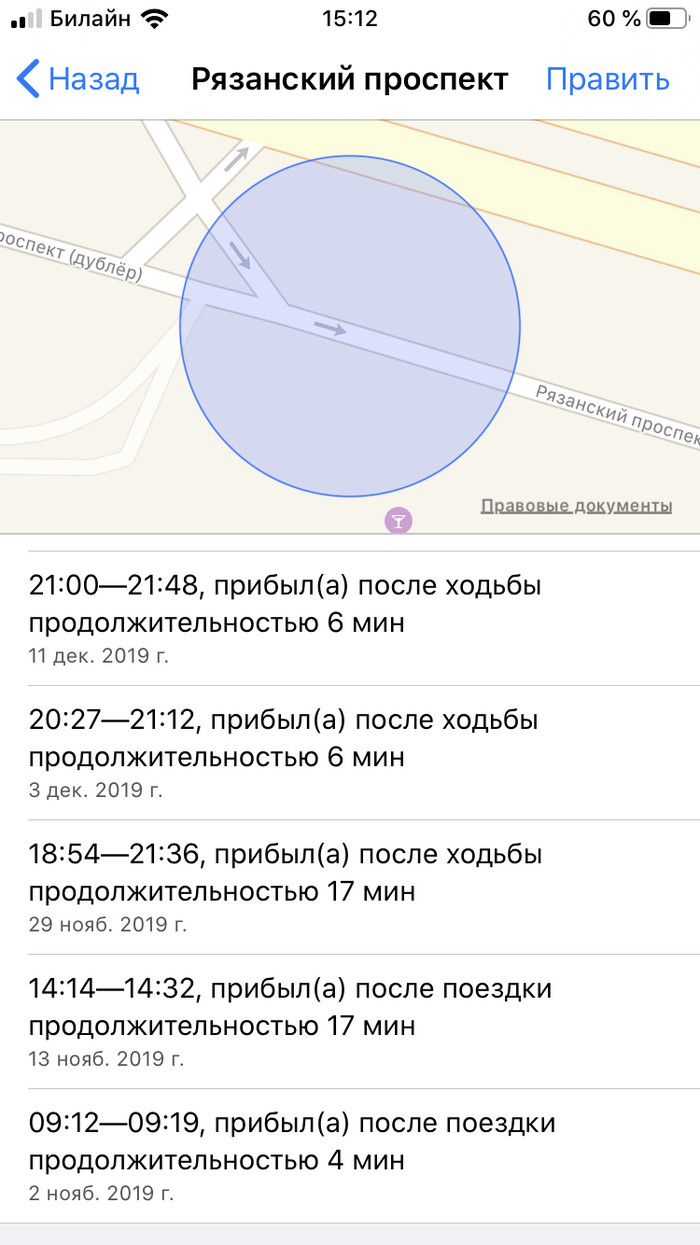Go back with the Назад button
Image resolution: width=700 pixels, height=1245 pixels.
coord(78,79)
